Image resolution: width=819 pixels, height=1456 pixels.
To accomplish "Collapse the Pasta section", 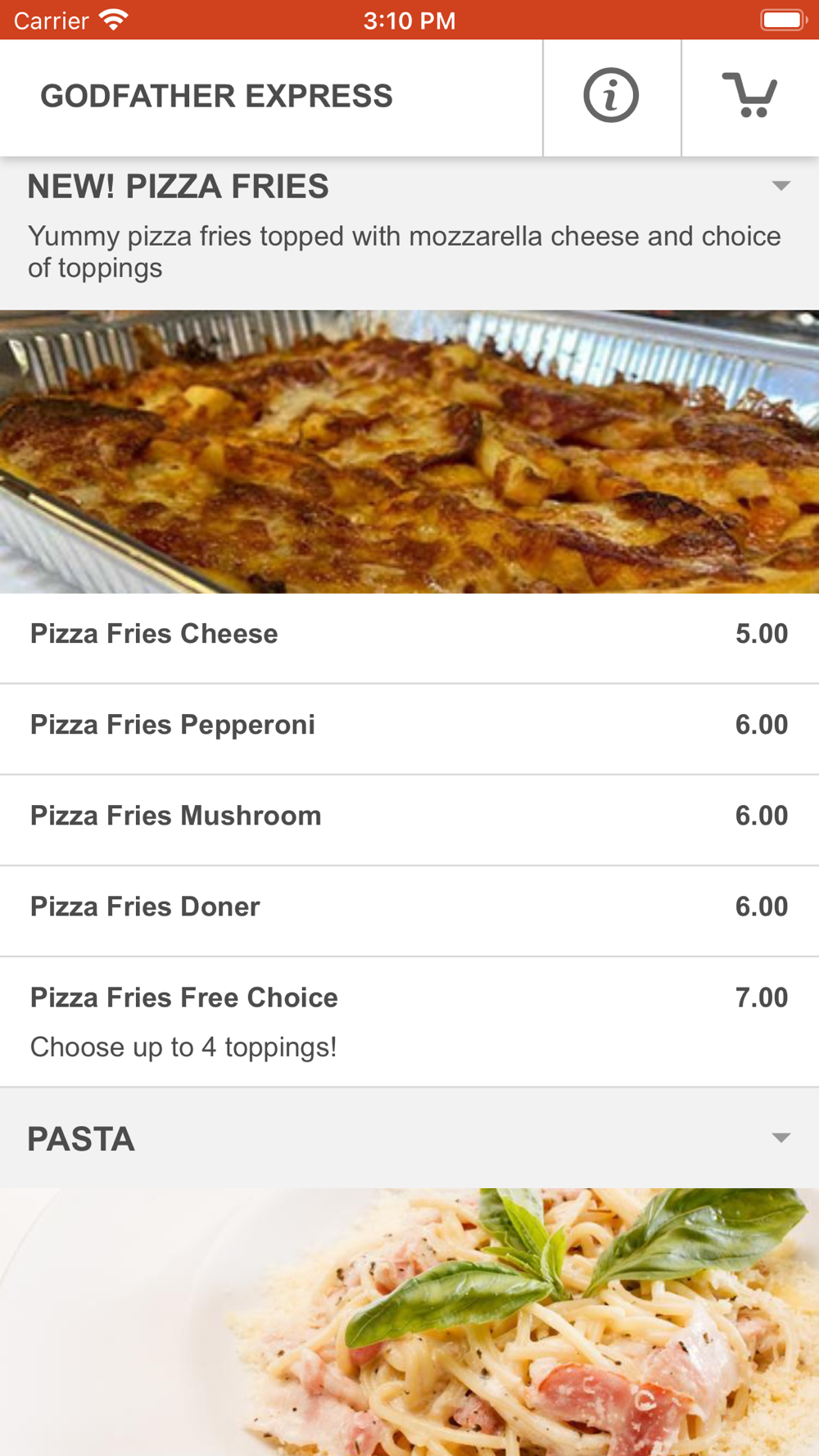I will click(781, 1138).
